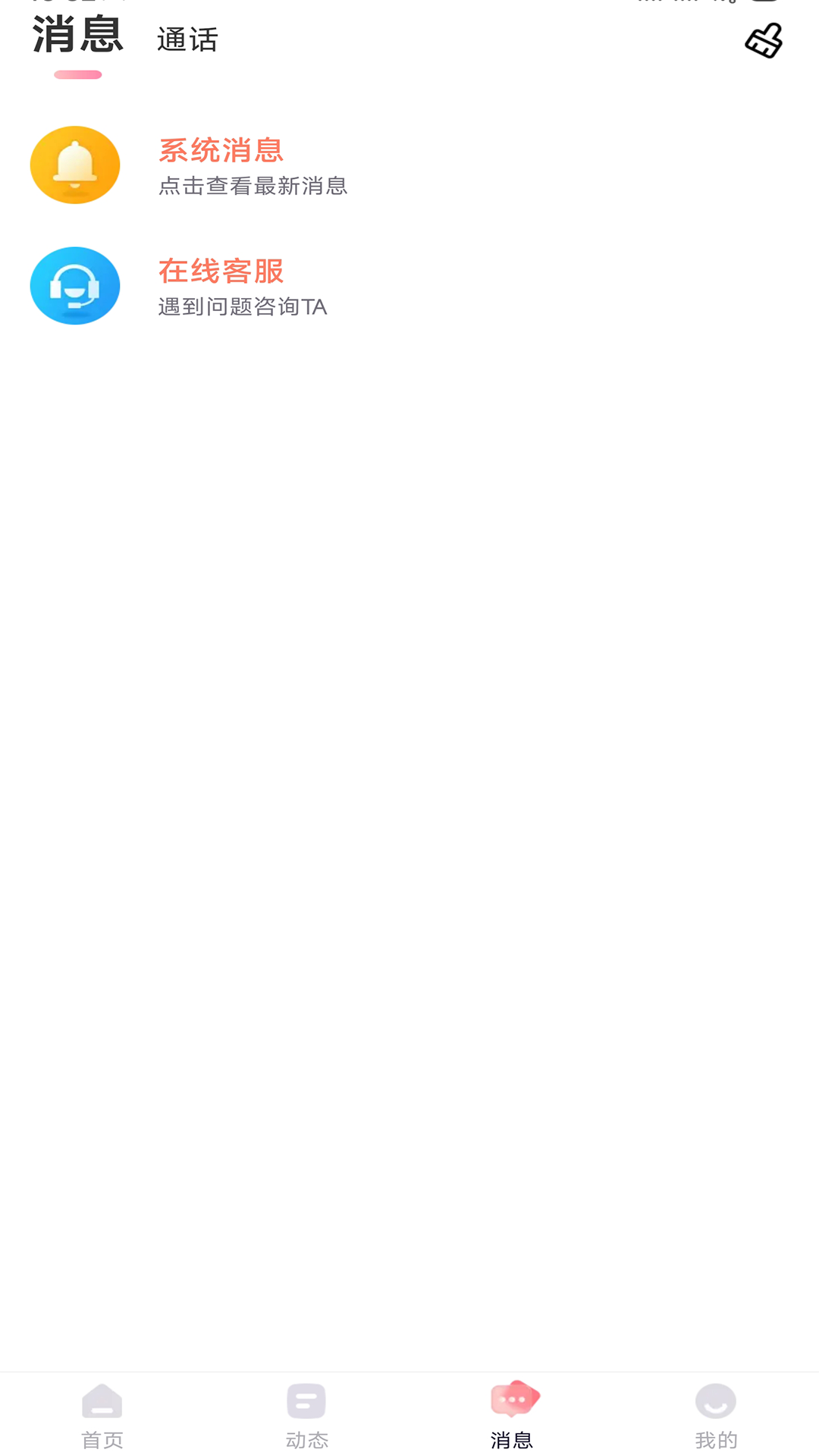Tap the pink 消息 chat bubble icon
Viewport: 819px width, 1456px height.
(513, 1399)
